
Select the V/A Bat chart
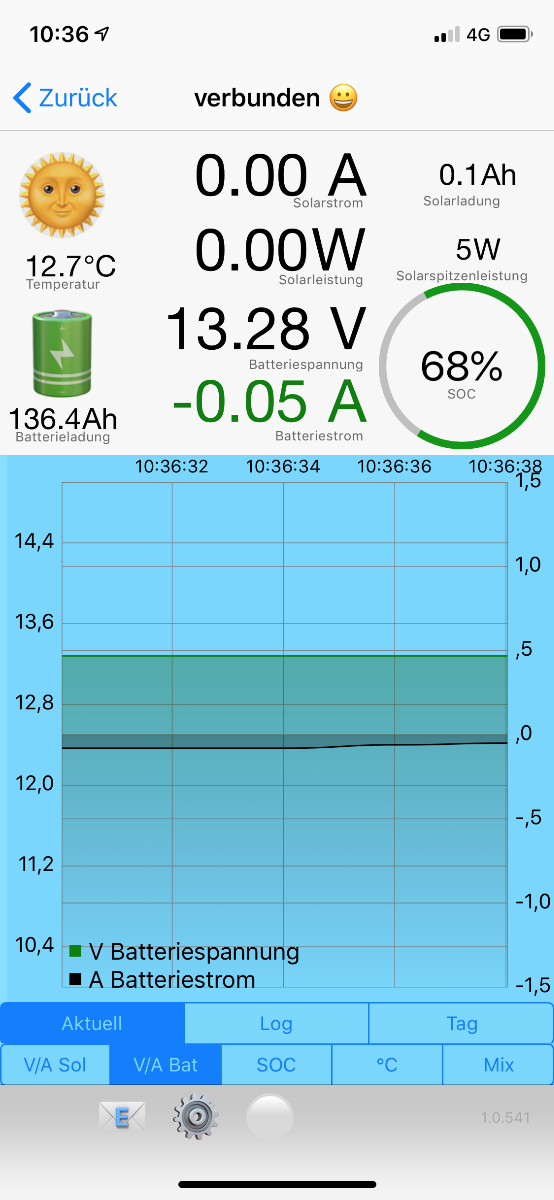click(166, 1065)
